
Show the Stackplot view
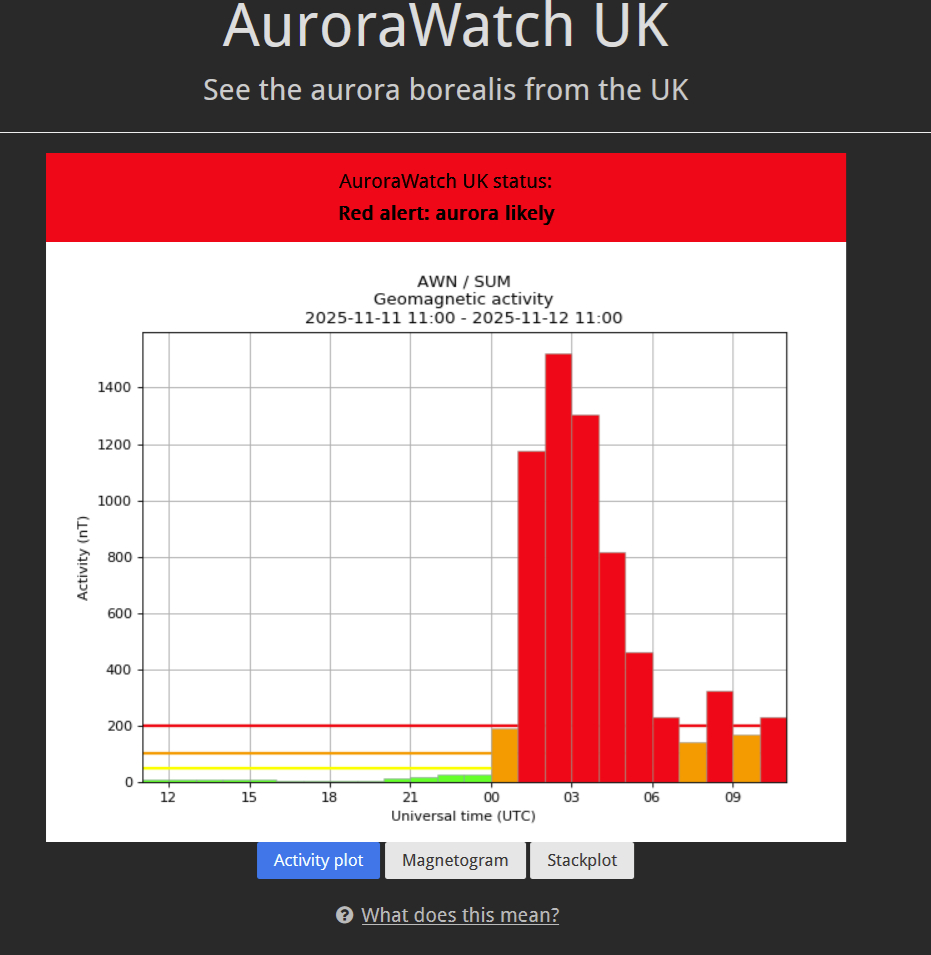point(581,861)
